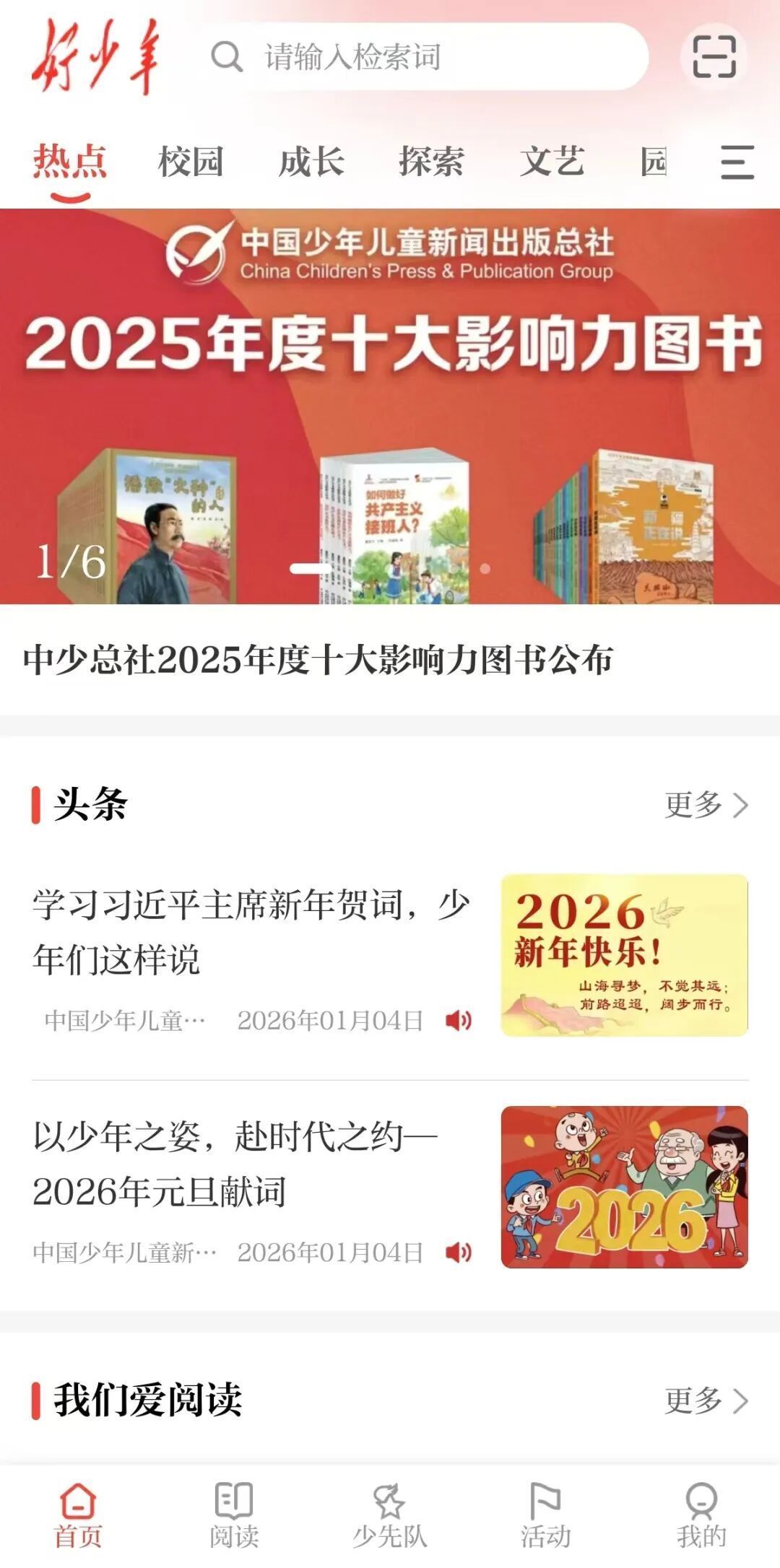View more 头条 articles
This screenshot has width=780, height=1568.
[x=706, y=804]
